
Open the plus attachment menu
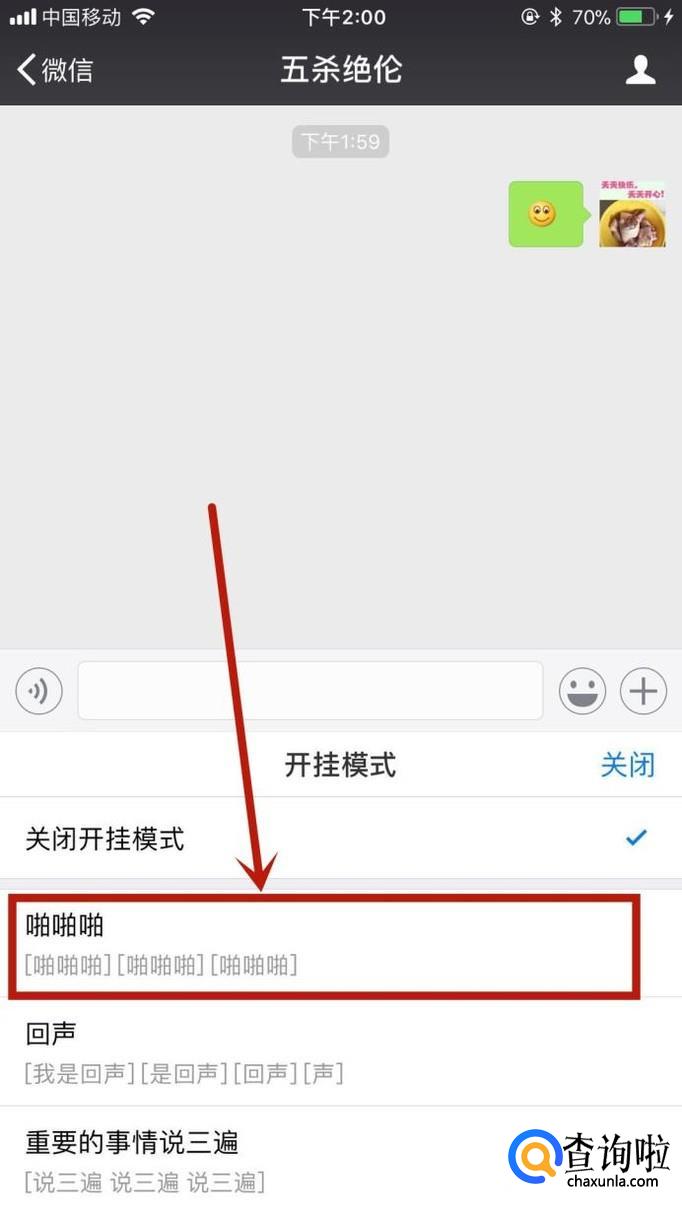click(x=643, y=691)
